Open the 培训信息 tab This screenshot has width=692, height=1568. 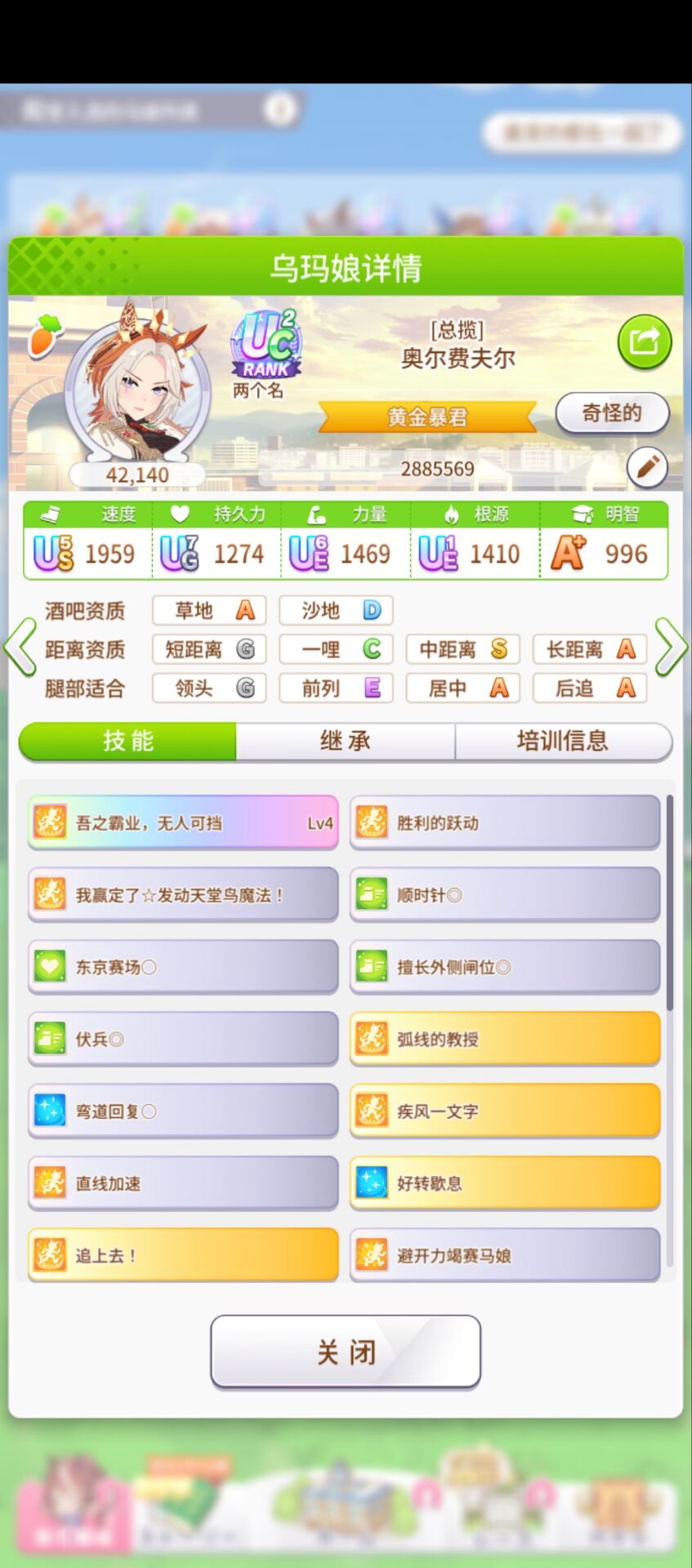[x=562, y=741]
